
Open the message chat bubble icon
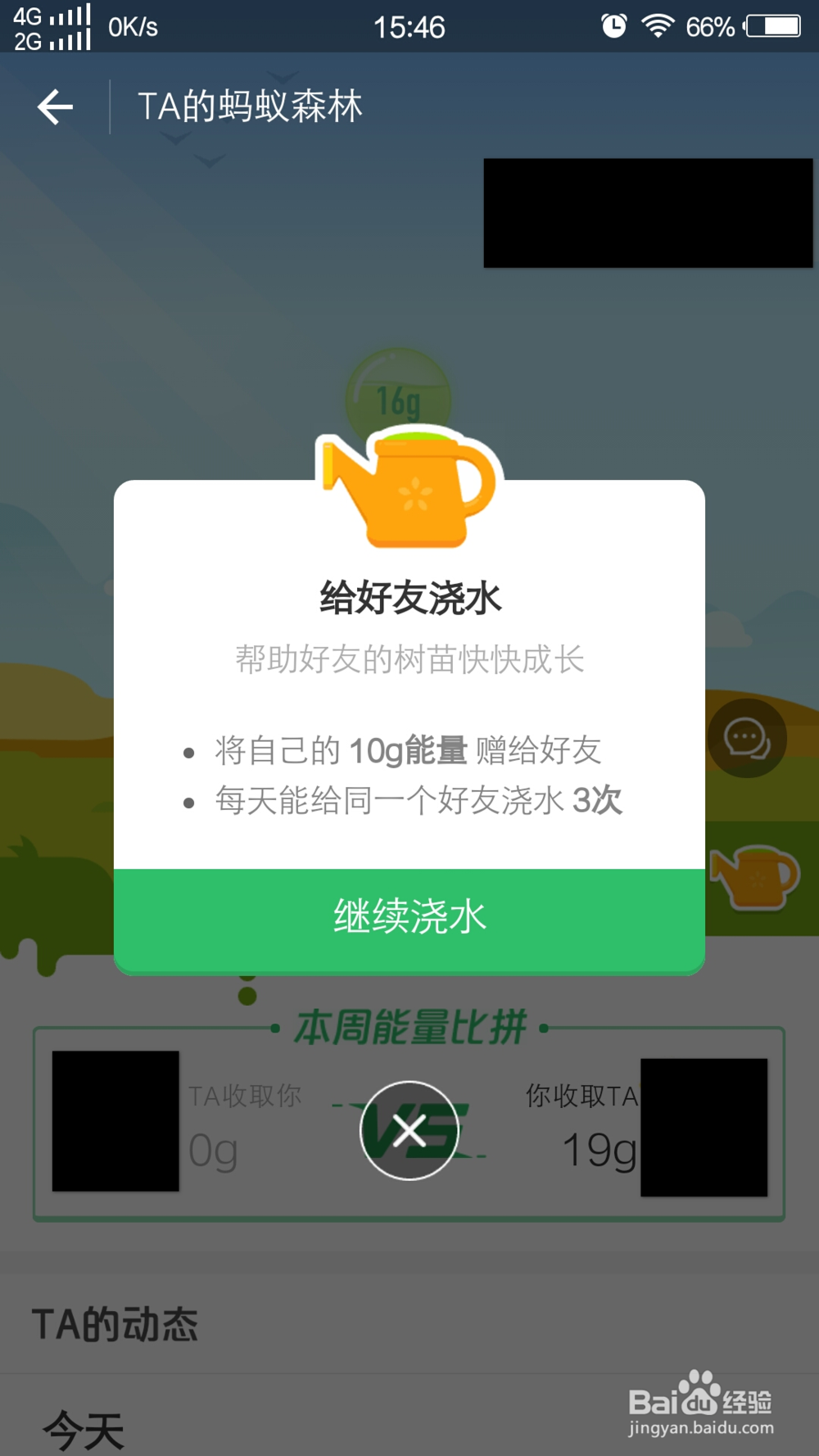point(746,737)
